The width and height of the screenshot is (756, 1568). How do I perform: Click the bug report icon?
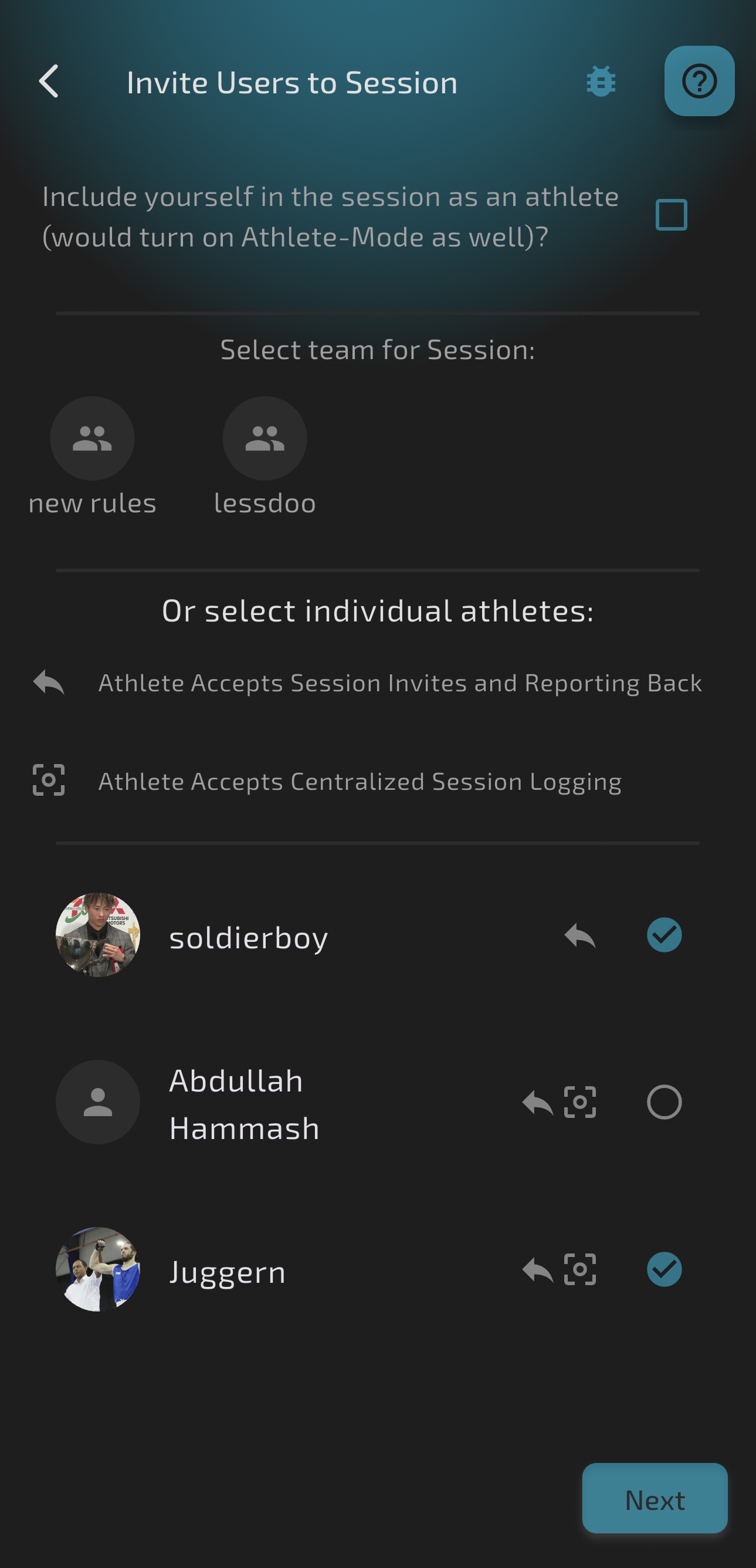click(x=601, y=81)
